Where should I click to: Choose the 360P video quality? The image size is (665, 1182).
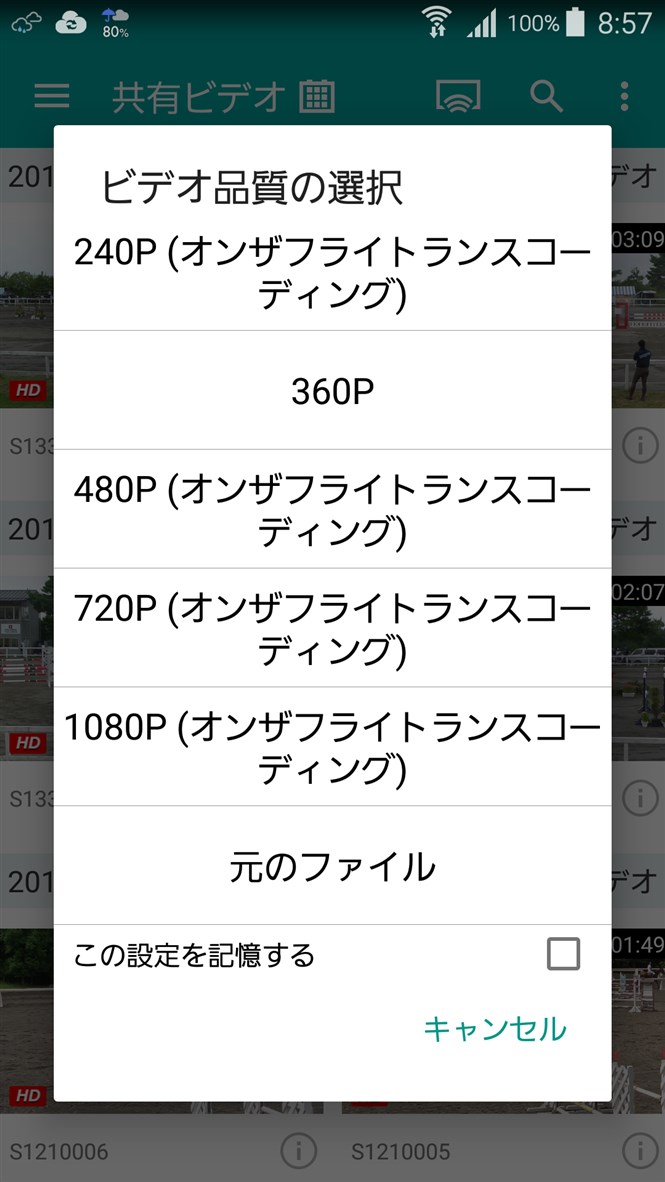332,392
